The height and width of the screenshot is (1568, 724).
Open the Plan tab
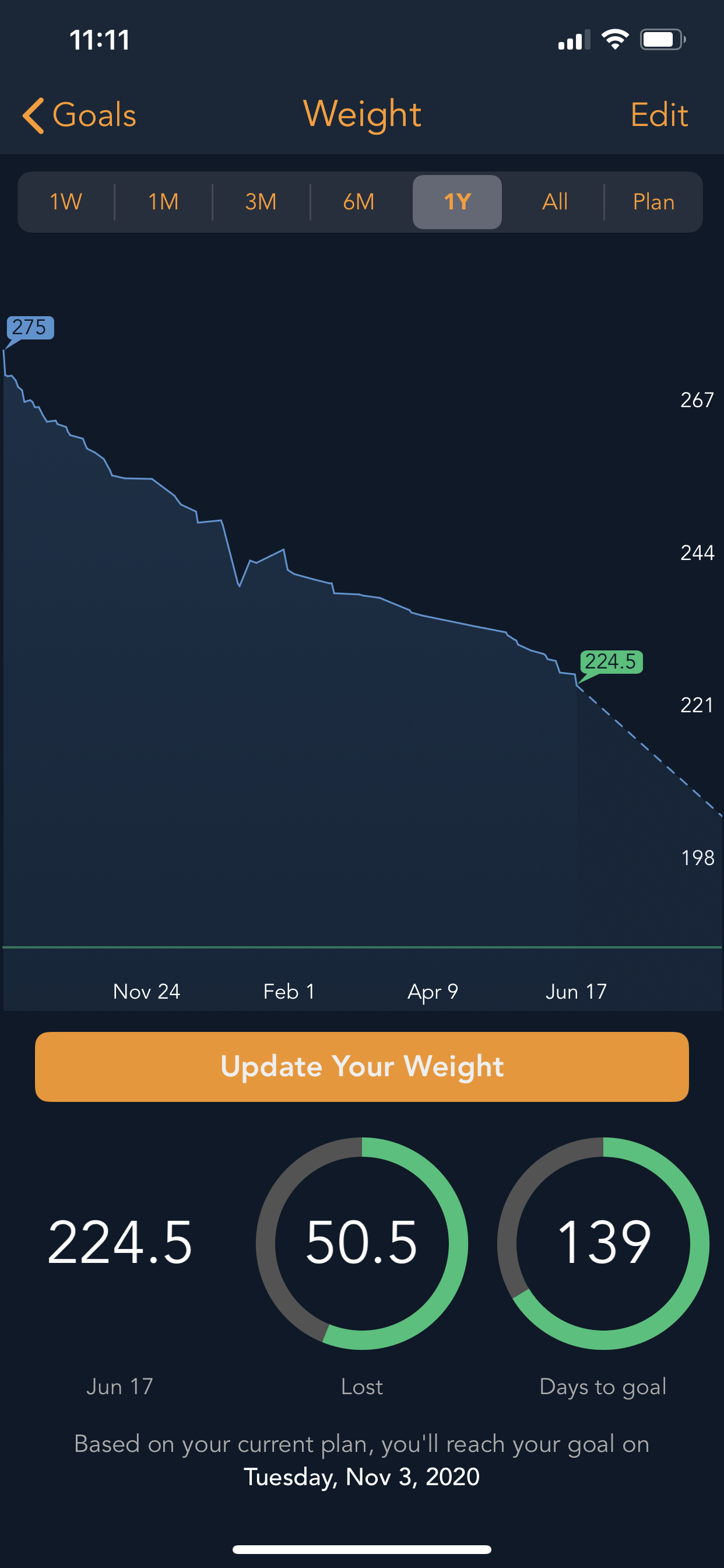point(653,202)
